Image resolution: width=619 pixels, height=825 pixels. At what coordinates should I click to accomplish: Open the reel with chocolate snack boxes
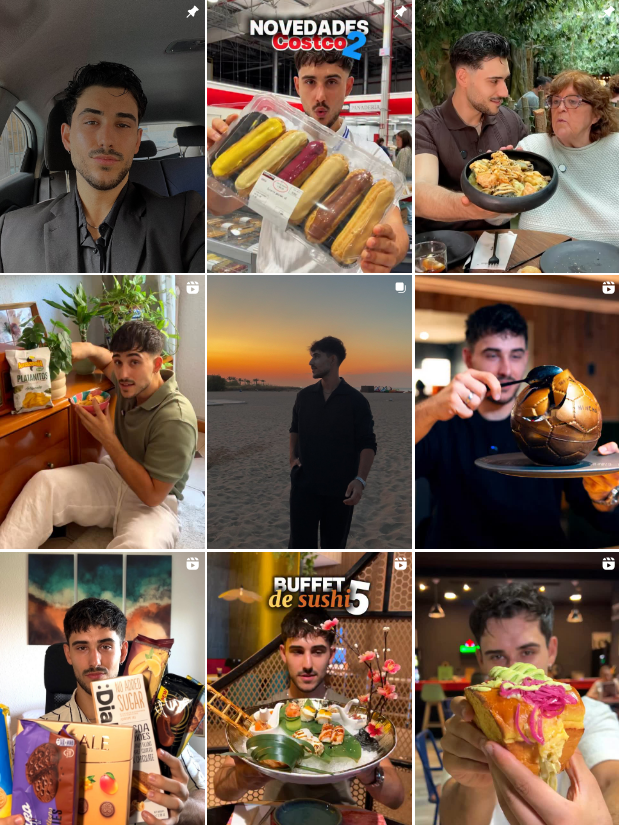click(102, 688)
